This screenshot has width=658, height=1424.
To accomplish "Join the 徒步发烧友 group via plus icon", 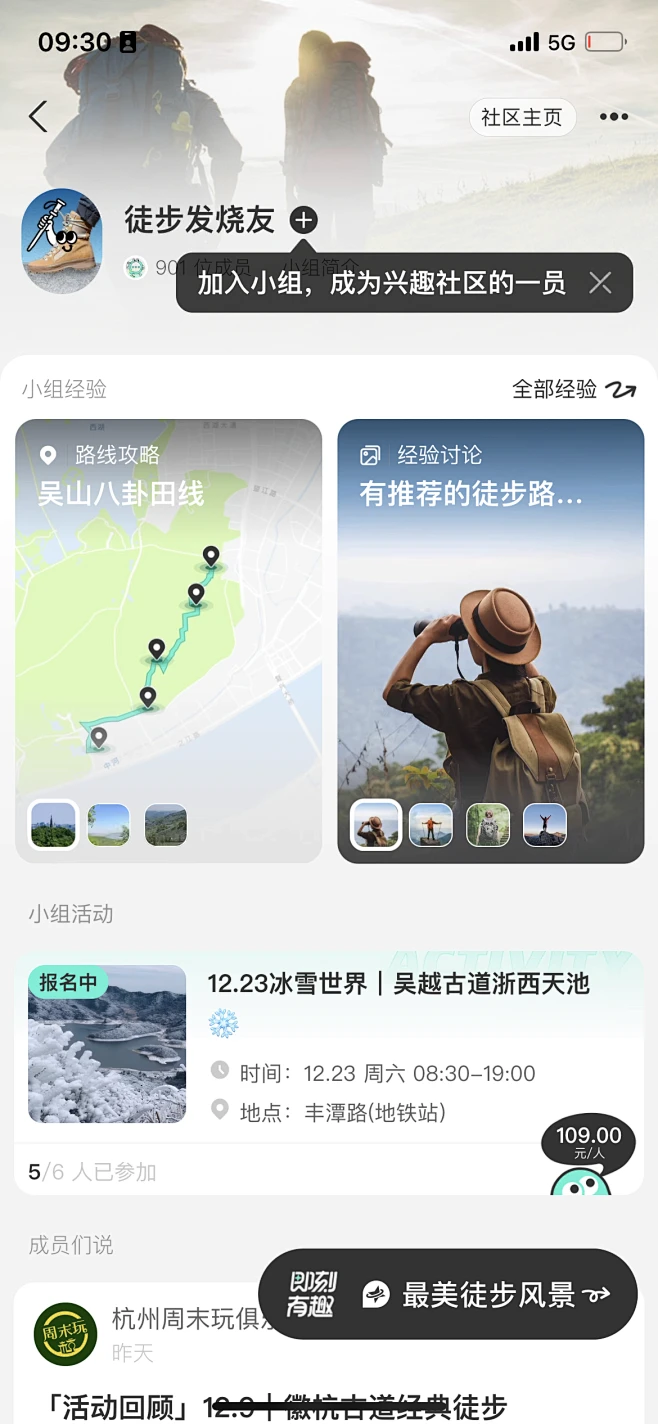I will (303, 220).
